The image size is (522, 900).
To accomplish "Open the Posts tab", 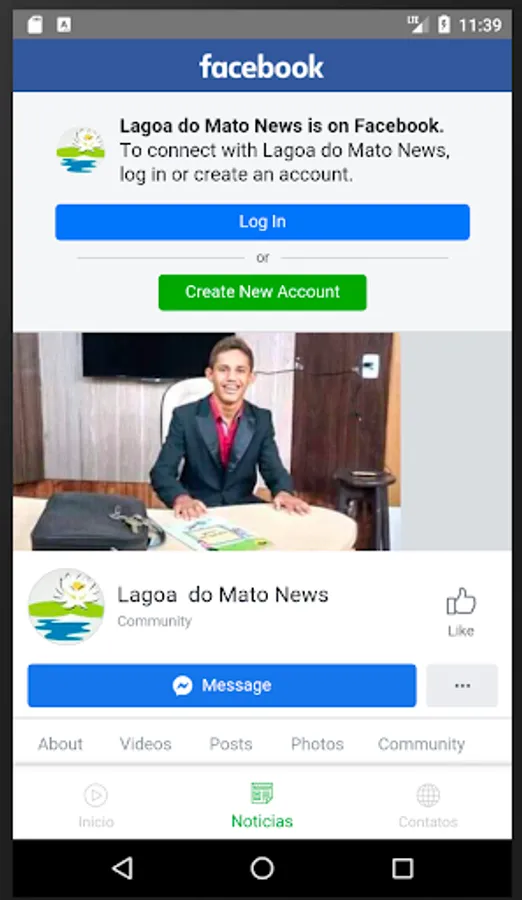I will 231,744.
